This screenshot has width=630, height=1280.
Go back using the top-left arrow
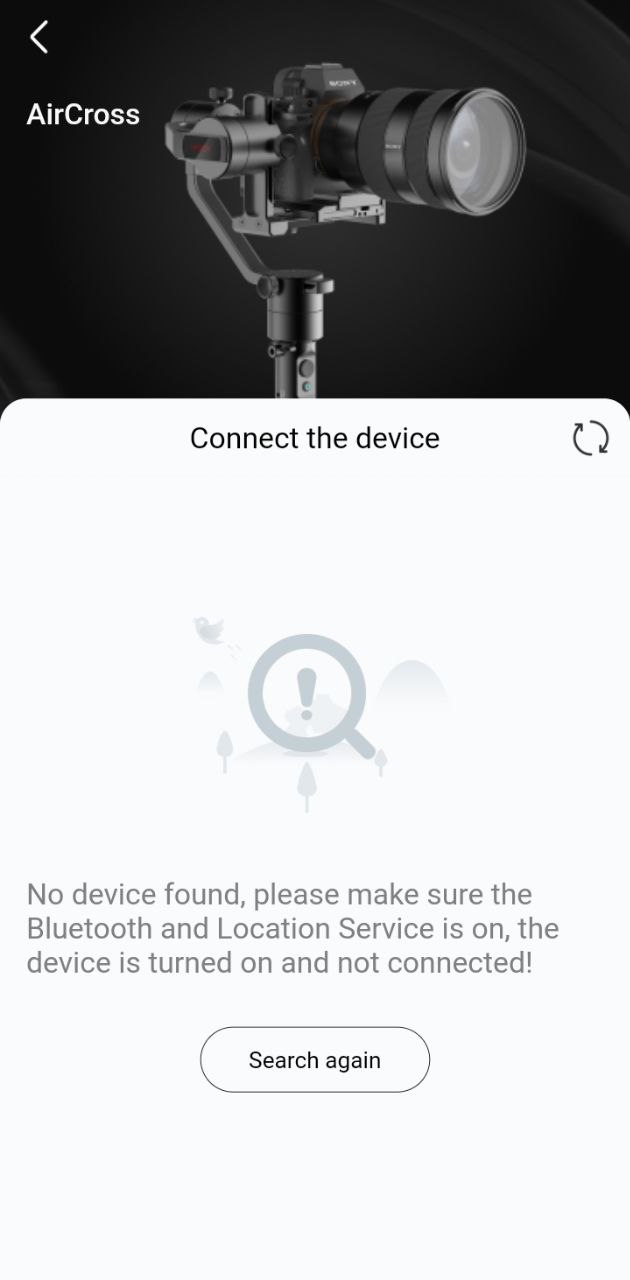[39, 38]
